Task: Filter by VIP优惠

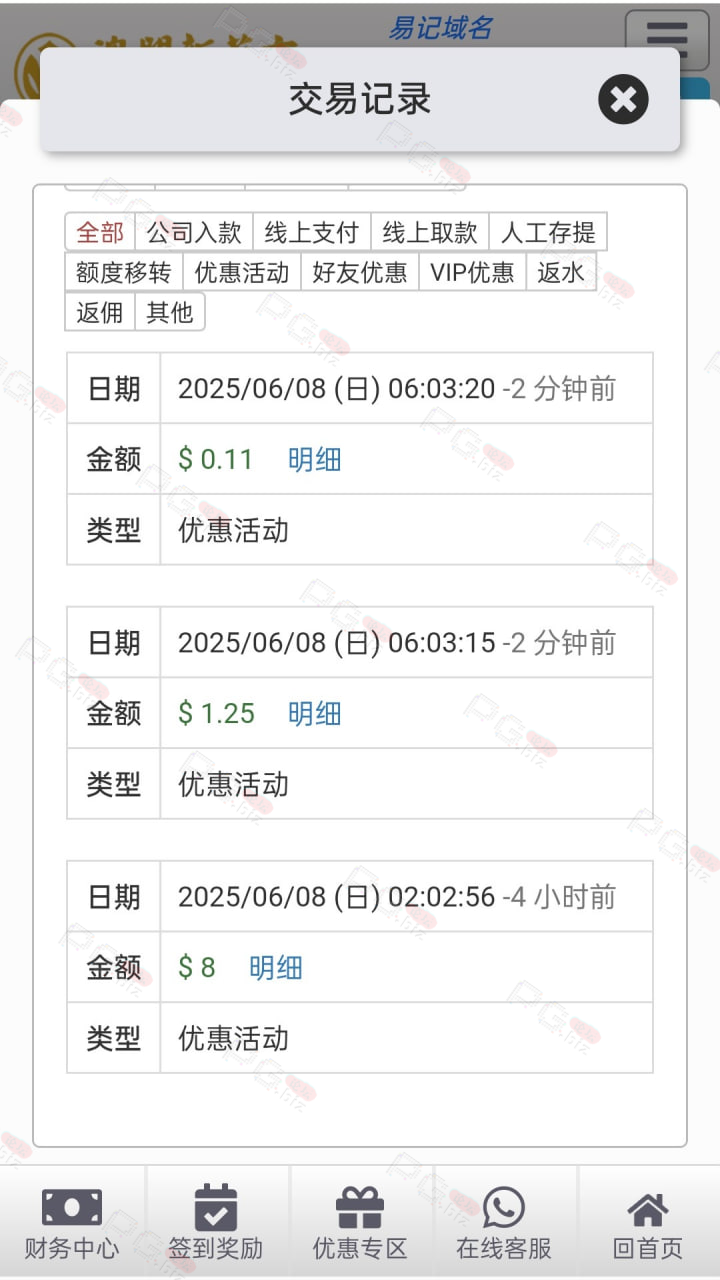Action: (472, 272)
